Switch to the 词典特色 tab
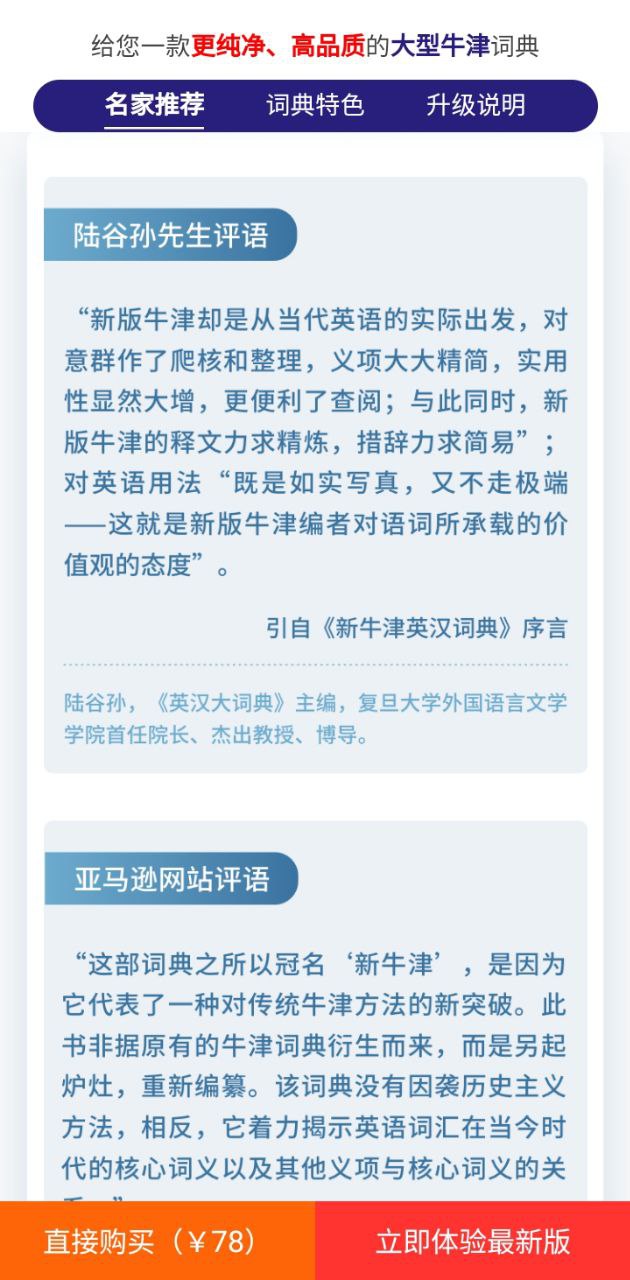This screenshot has height=1280, width=630. pos(315,105)
